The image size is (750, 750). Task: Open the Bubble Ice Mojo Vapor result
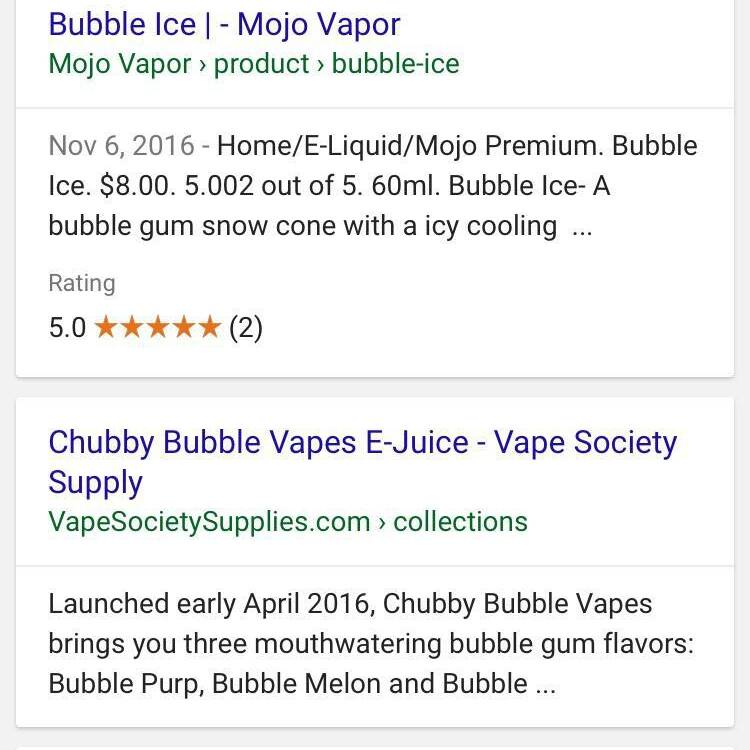click(x=224, y=24)
